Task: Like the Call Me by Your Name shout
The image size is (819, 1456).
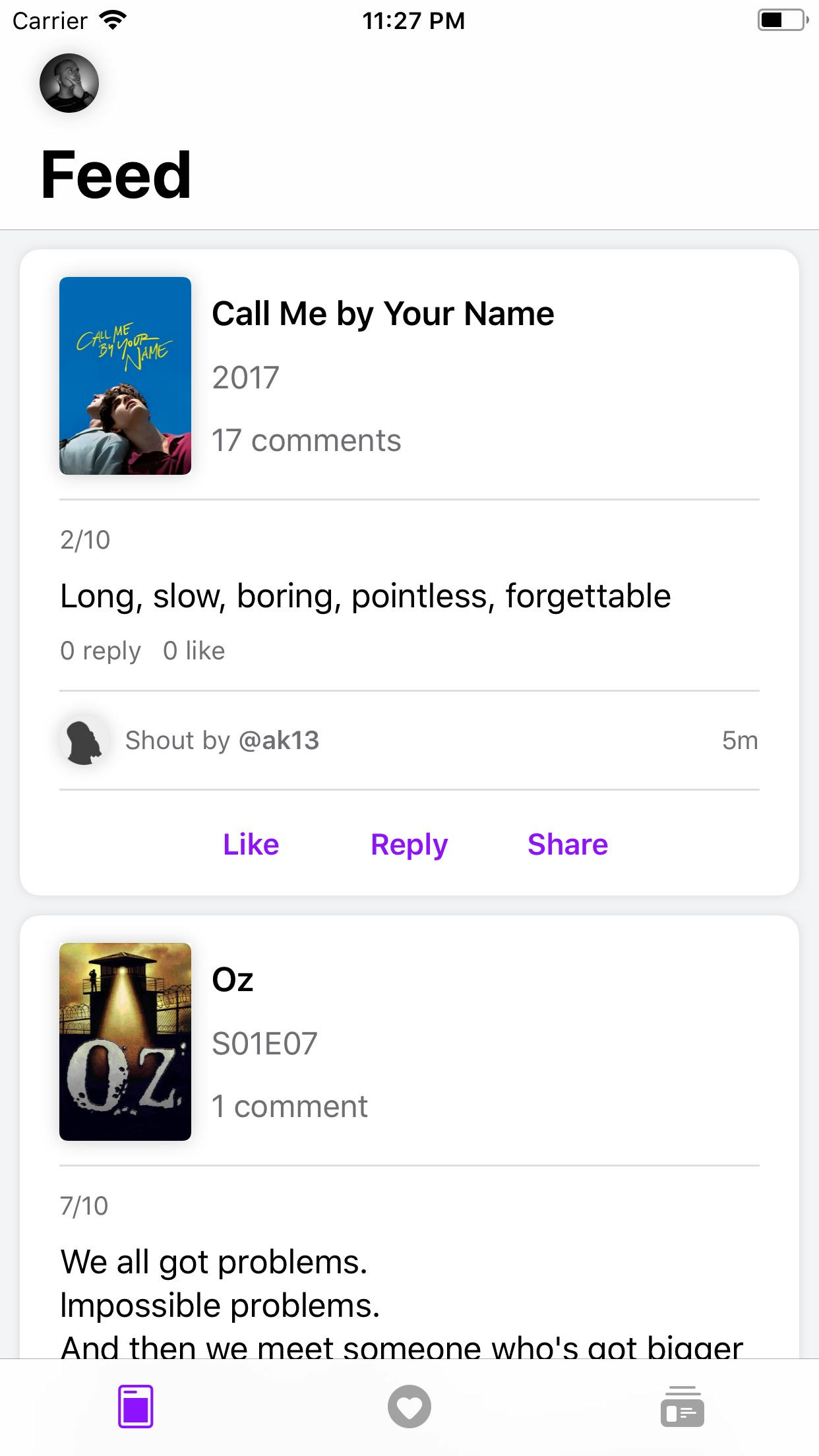Action: (x=251, y=845)
